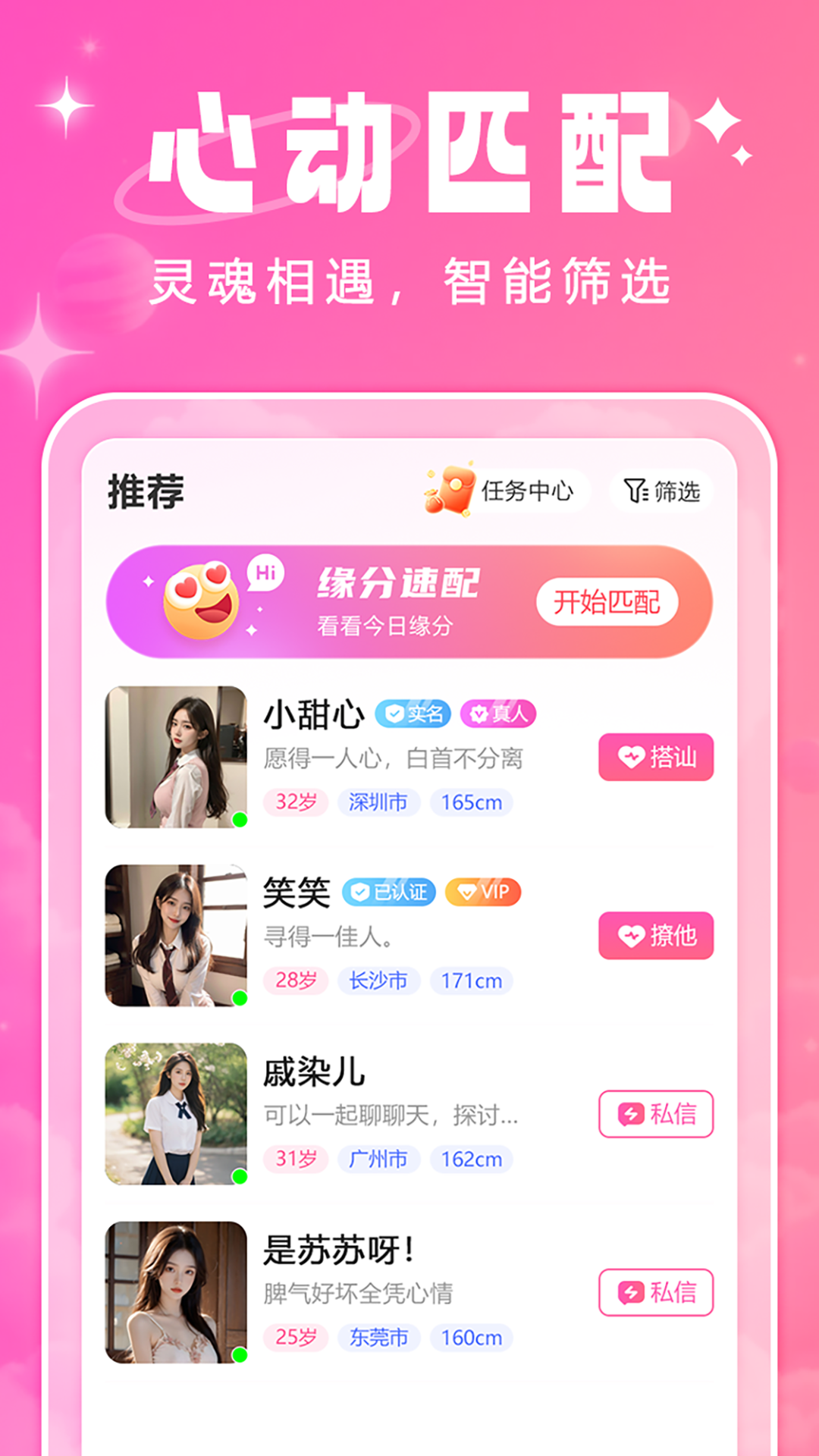Viewport: 819px width, 1456px height.
Task: Click the Hi speech bubble in the banner
Action: 265,573
